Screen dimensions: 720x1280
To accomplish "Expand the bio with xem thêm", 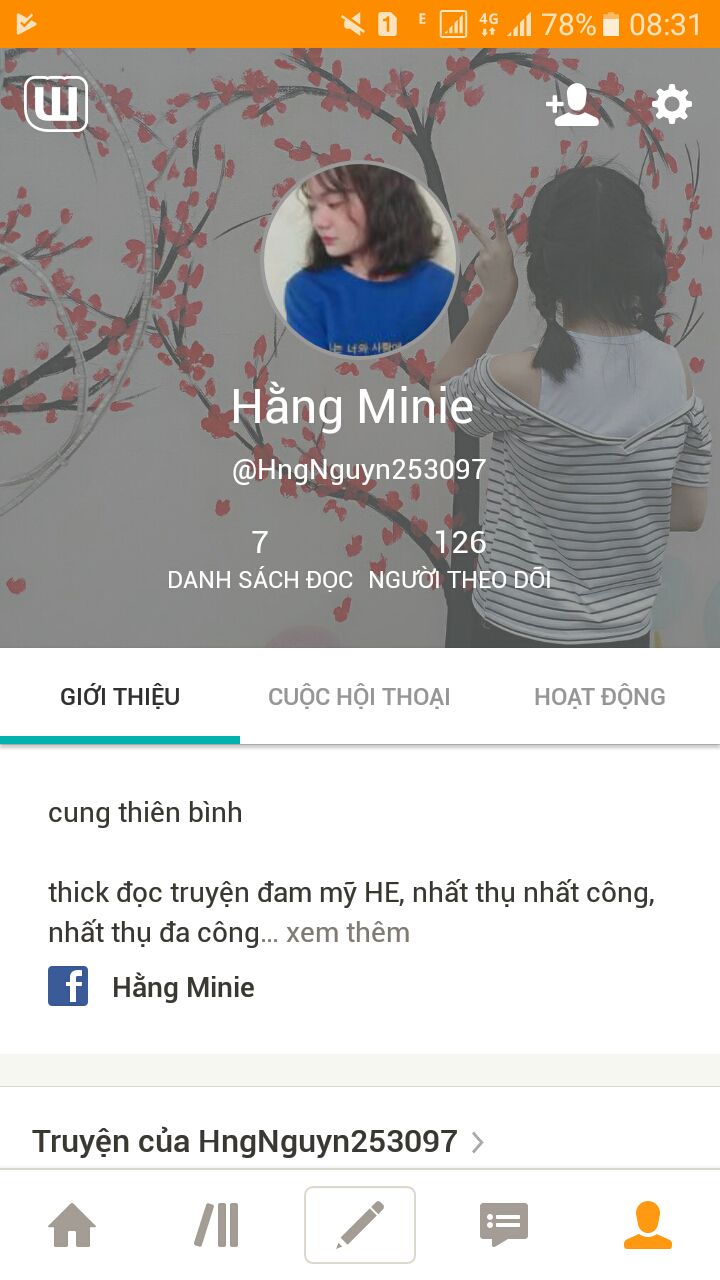I will [x=347, y=933].
